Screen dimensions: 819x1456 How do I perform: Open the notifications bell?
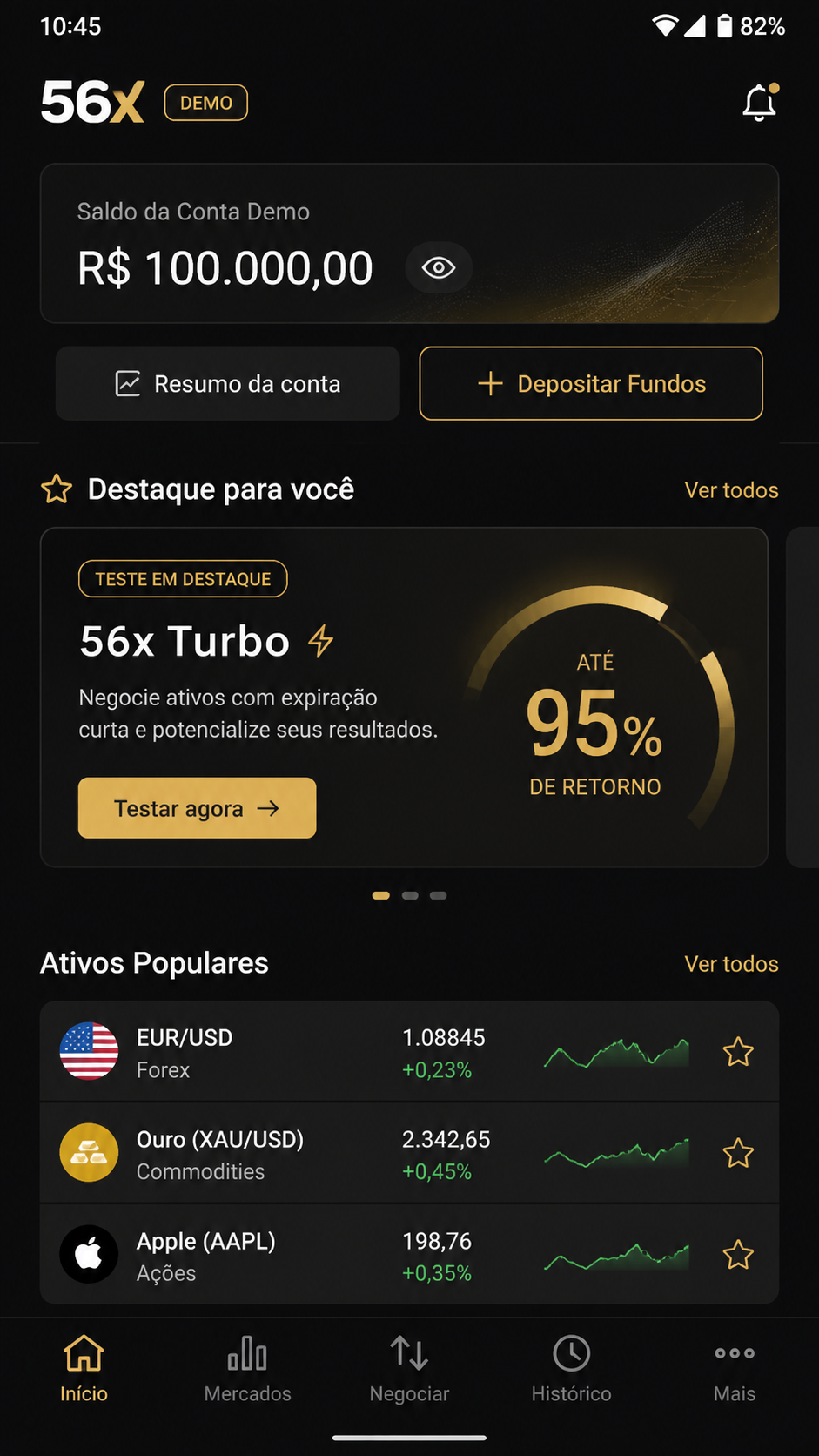760,103
